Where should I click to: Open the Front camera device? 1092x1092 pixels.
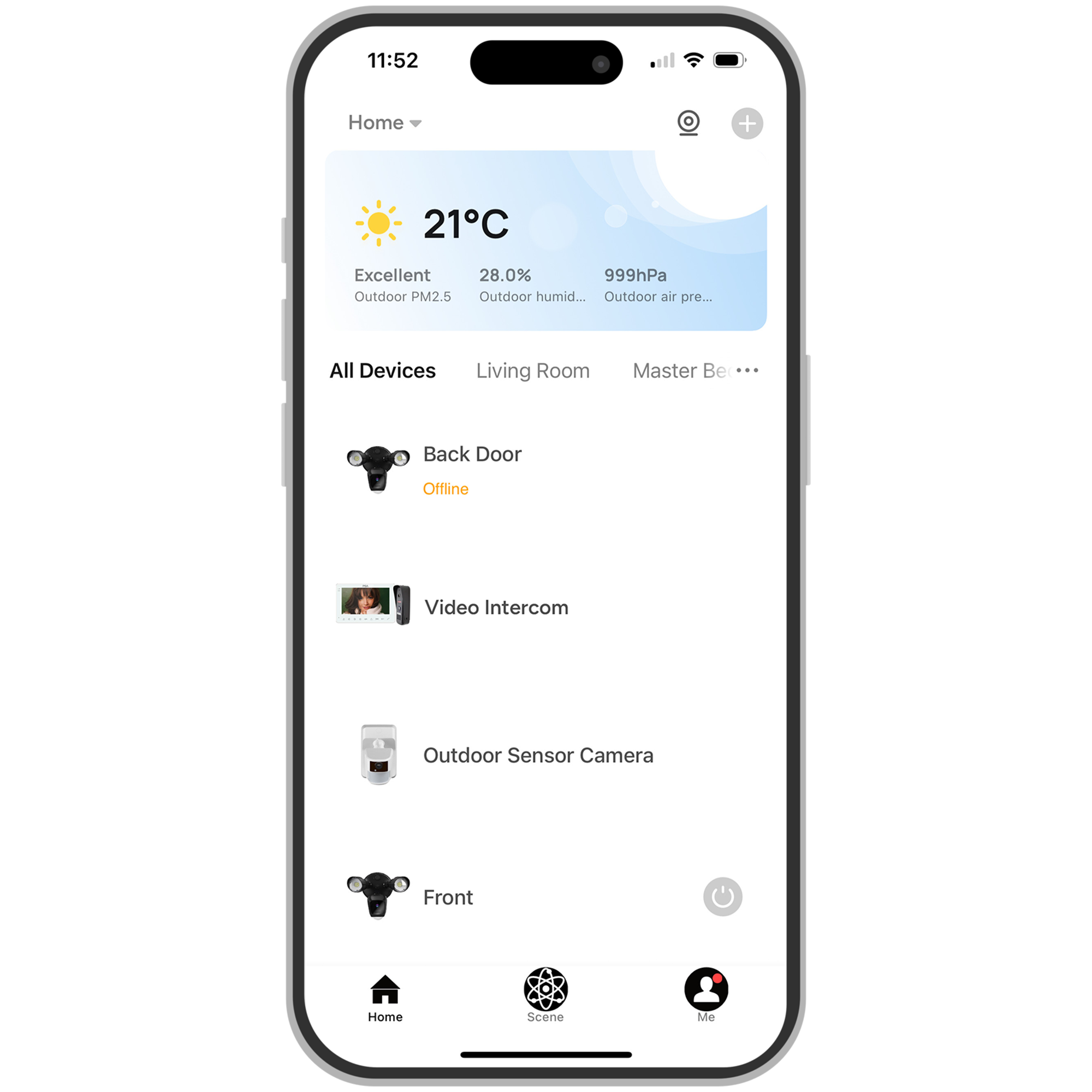point(448,897)
